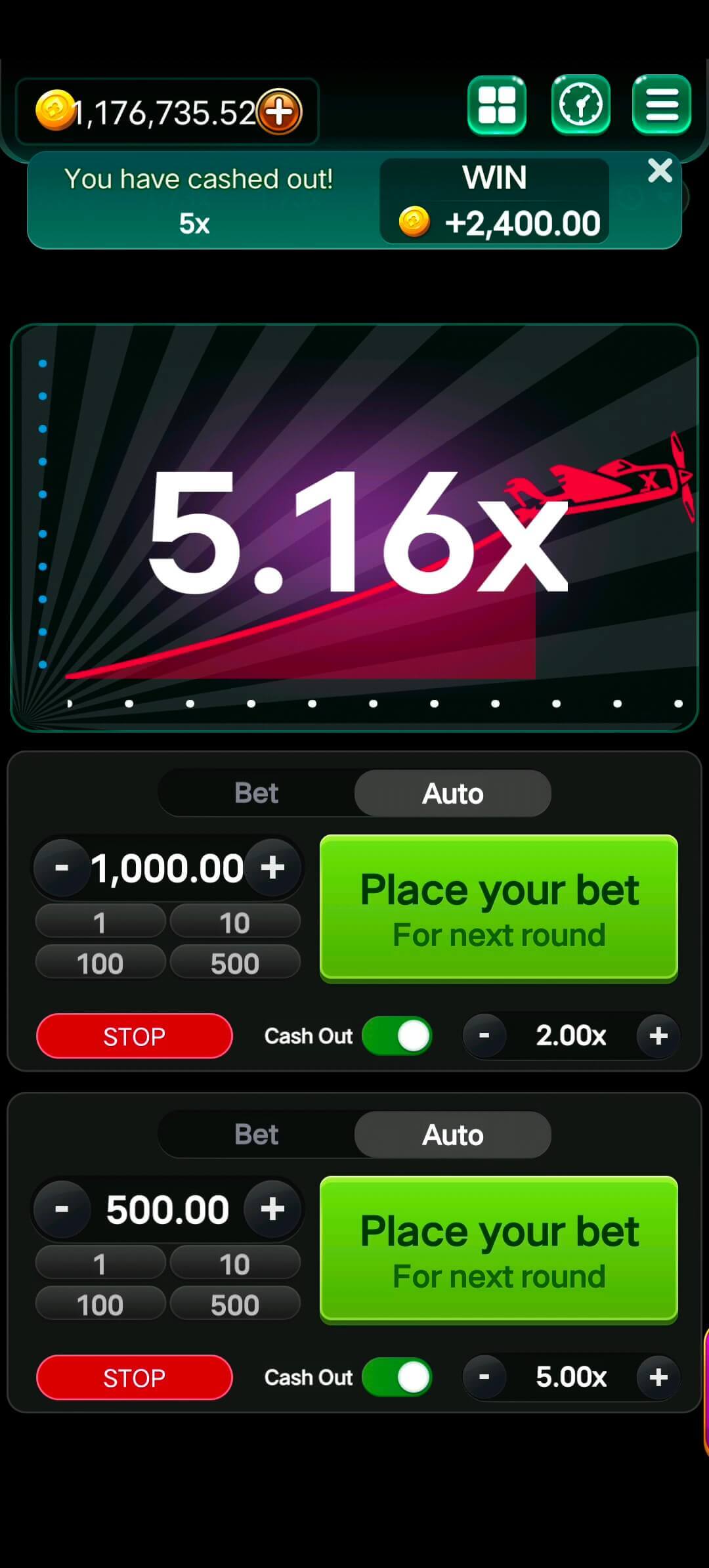Increase the 1,000.00 bet amount
The image size is (709, 1568).
click(x=272, y=867)
